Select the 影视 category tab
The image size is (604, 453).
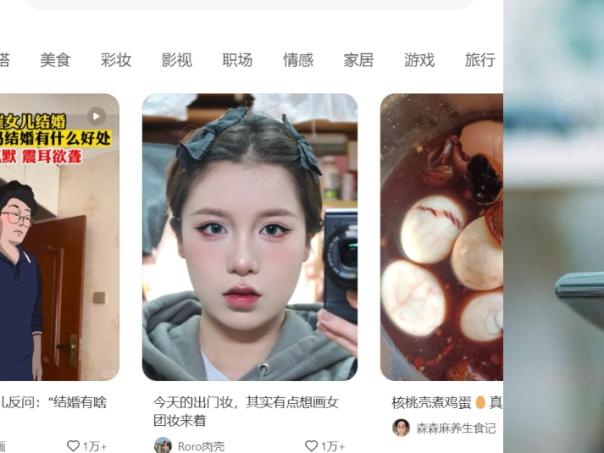point(176,60)
